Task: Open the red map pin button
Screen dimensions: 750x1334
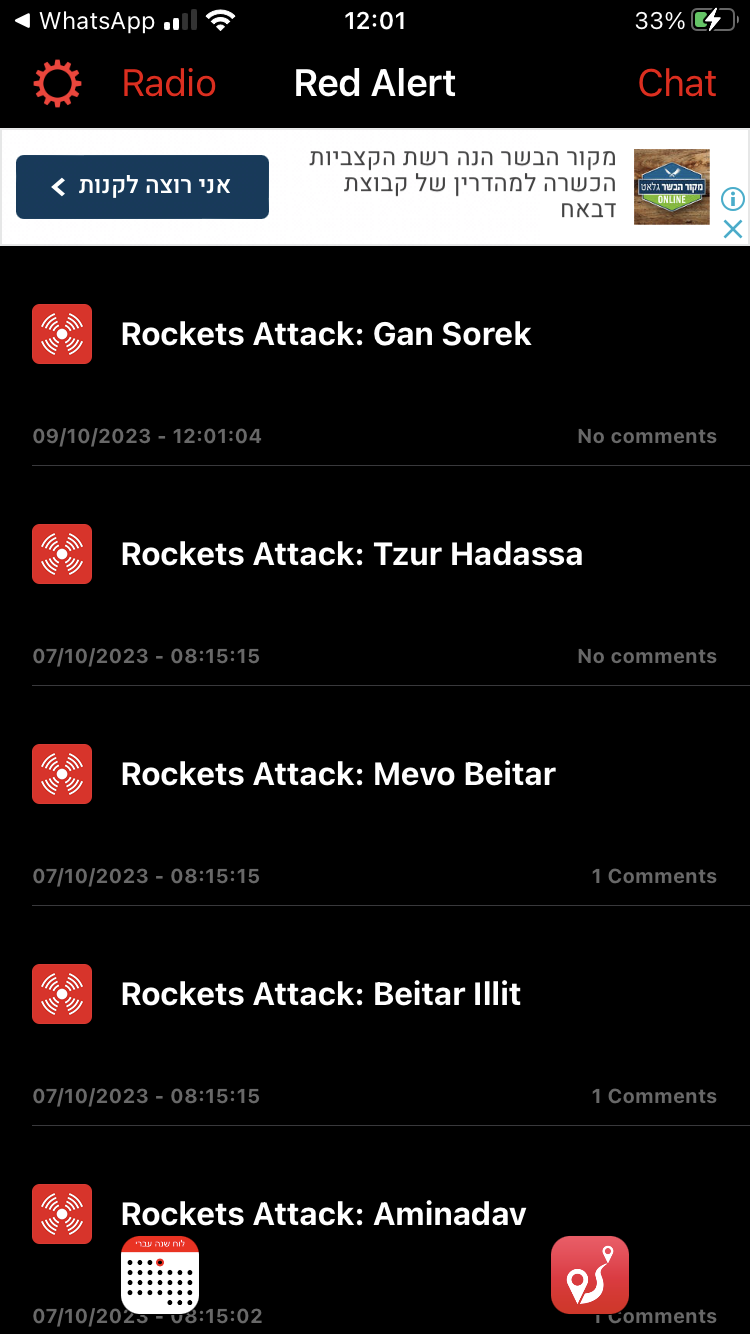Action: coord(590,1274)
